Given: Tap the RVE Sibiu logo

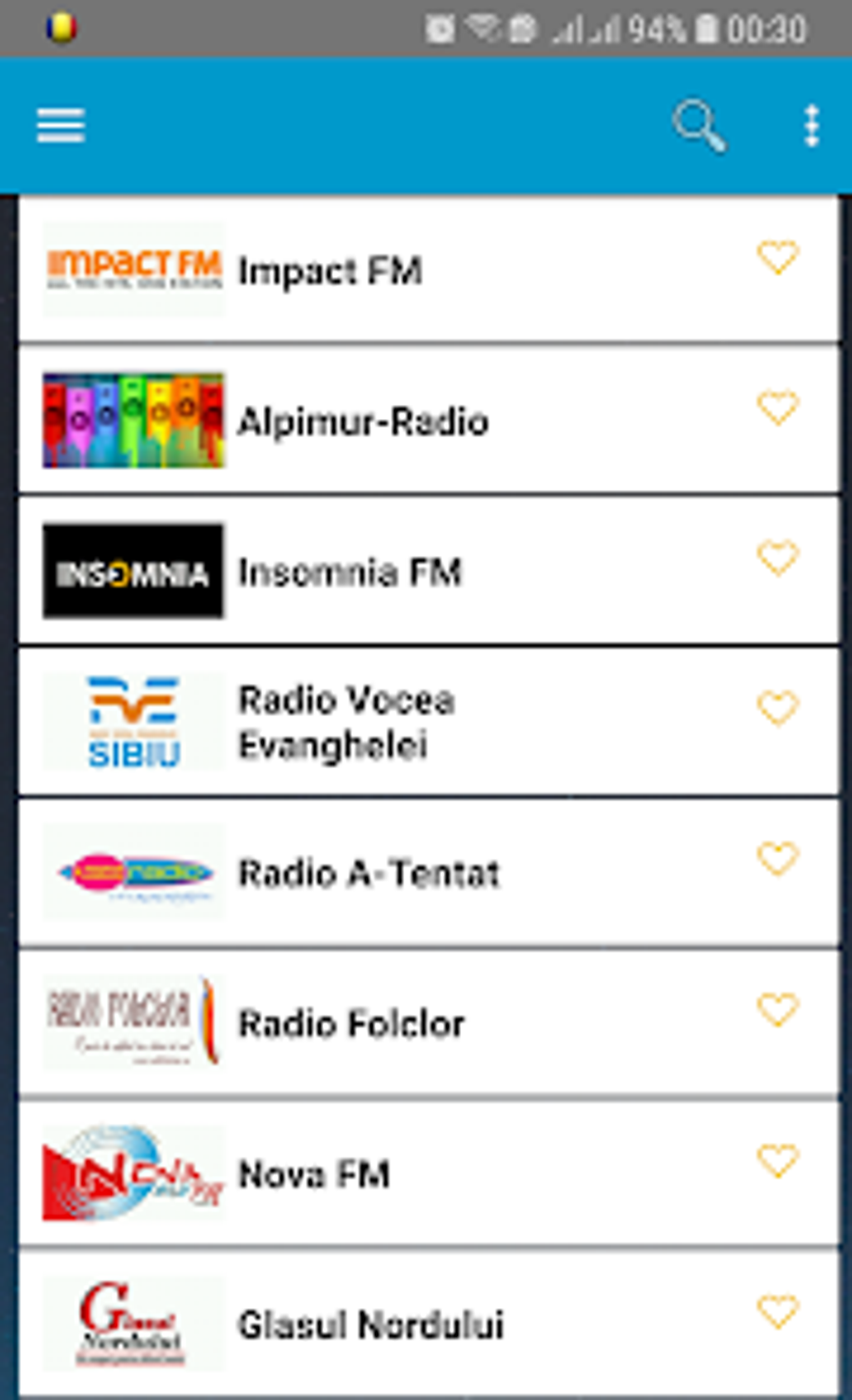Looking at the screenshot, I should tap(134, 720).
